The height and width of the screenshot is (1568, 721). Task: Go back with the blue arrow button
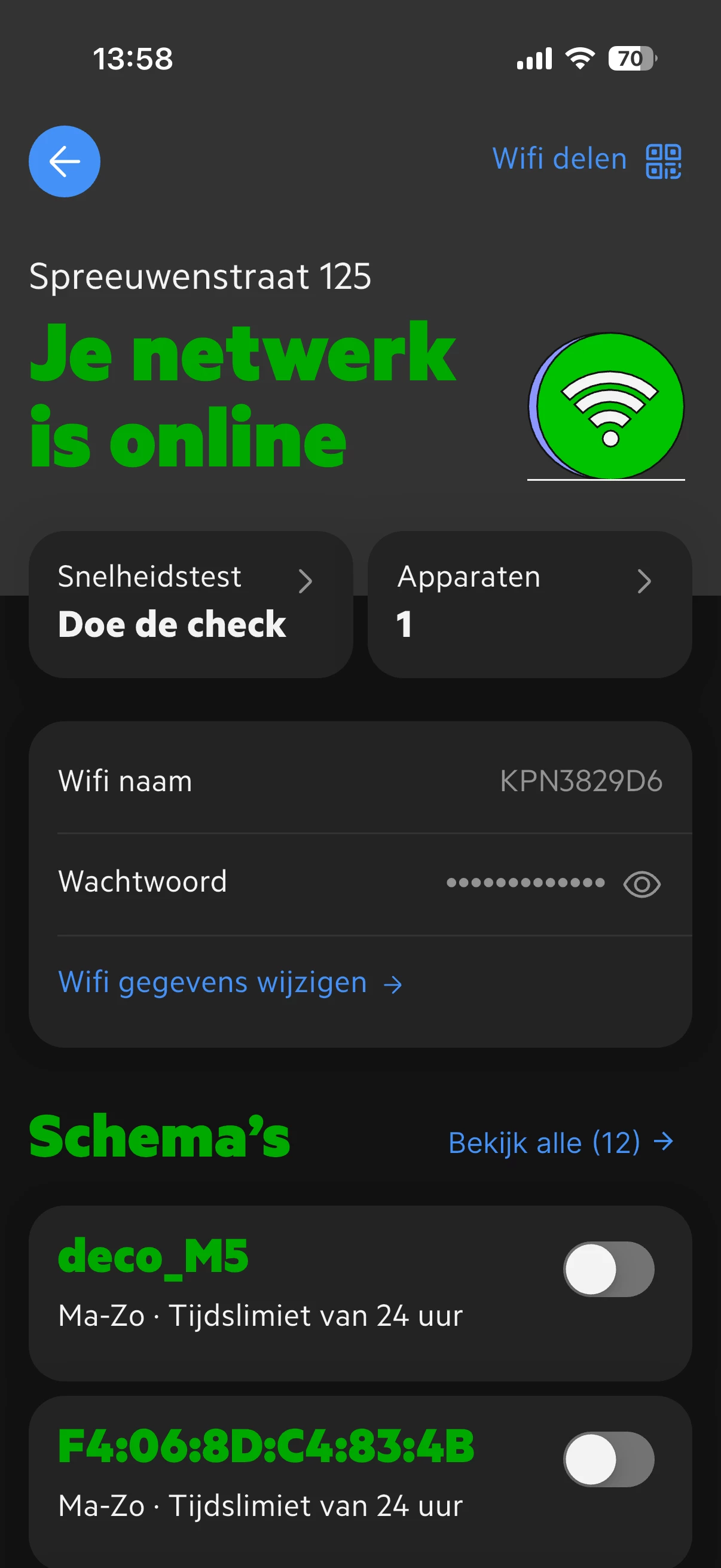65,161
